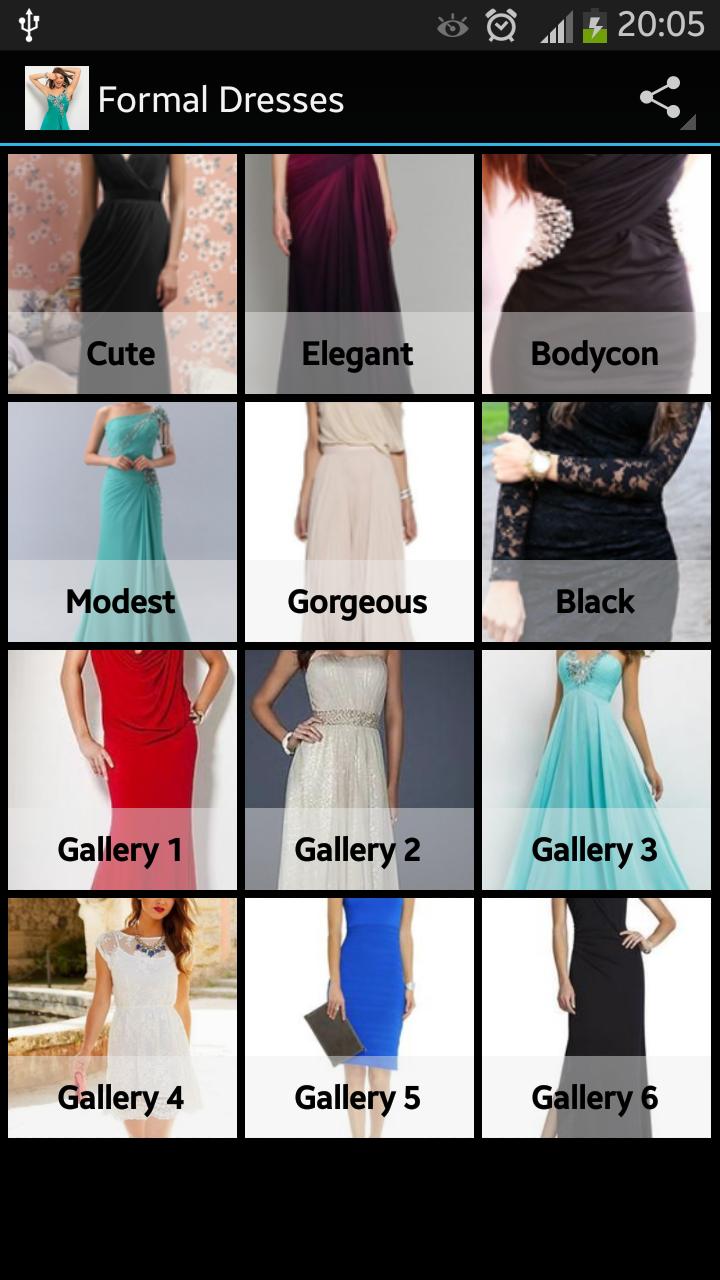View Gallery 2
This screenshot has width=720, height=1280.
[x=359, y=769]
